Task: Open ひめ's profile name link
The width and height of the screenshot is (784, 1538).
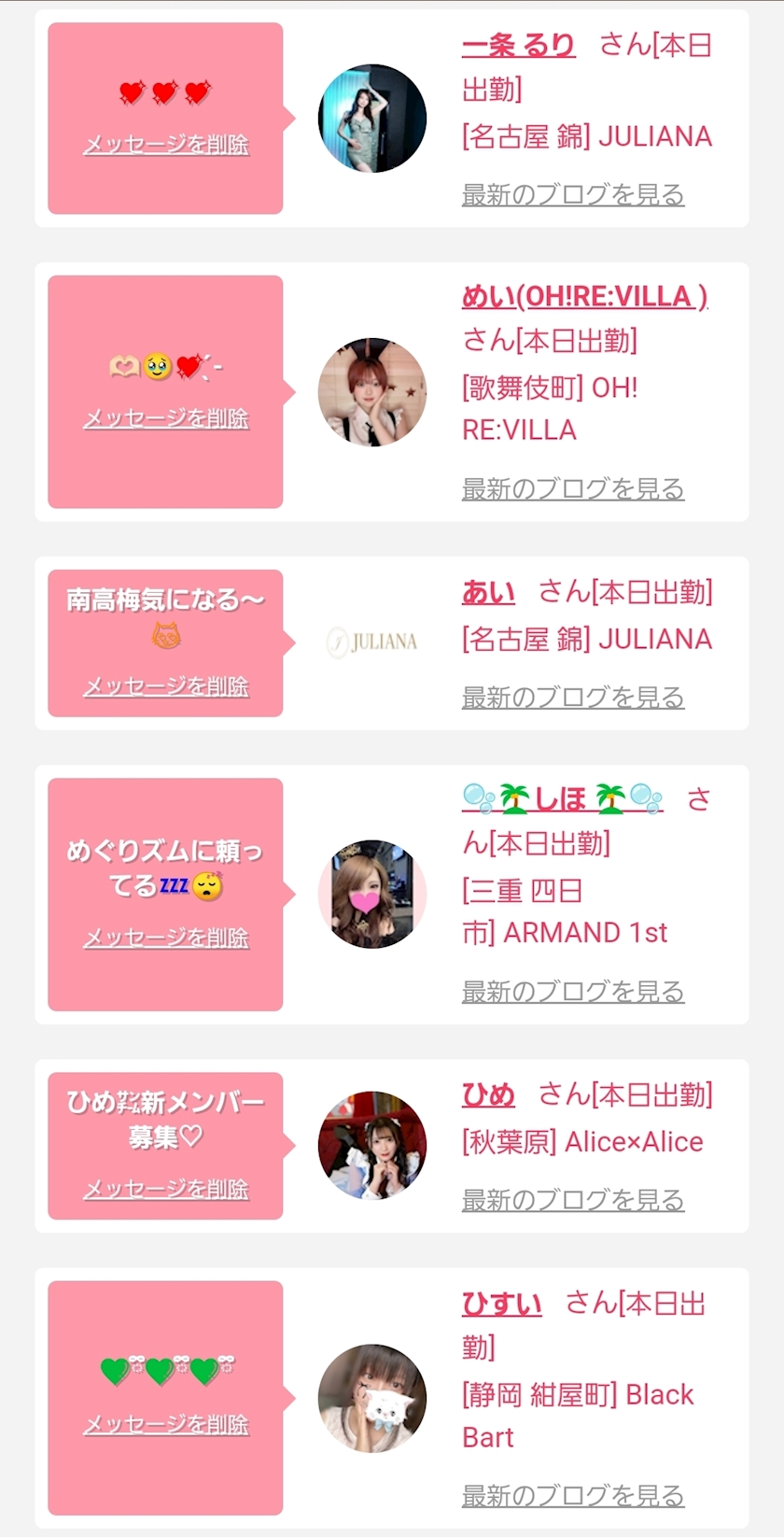Action: click(x=488, y=1094)
